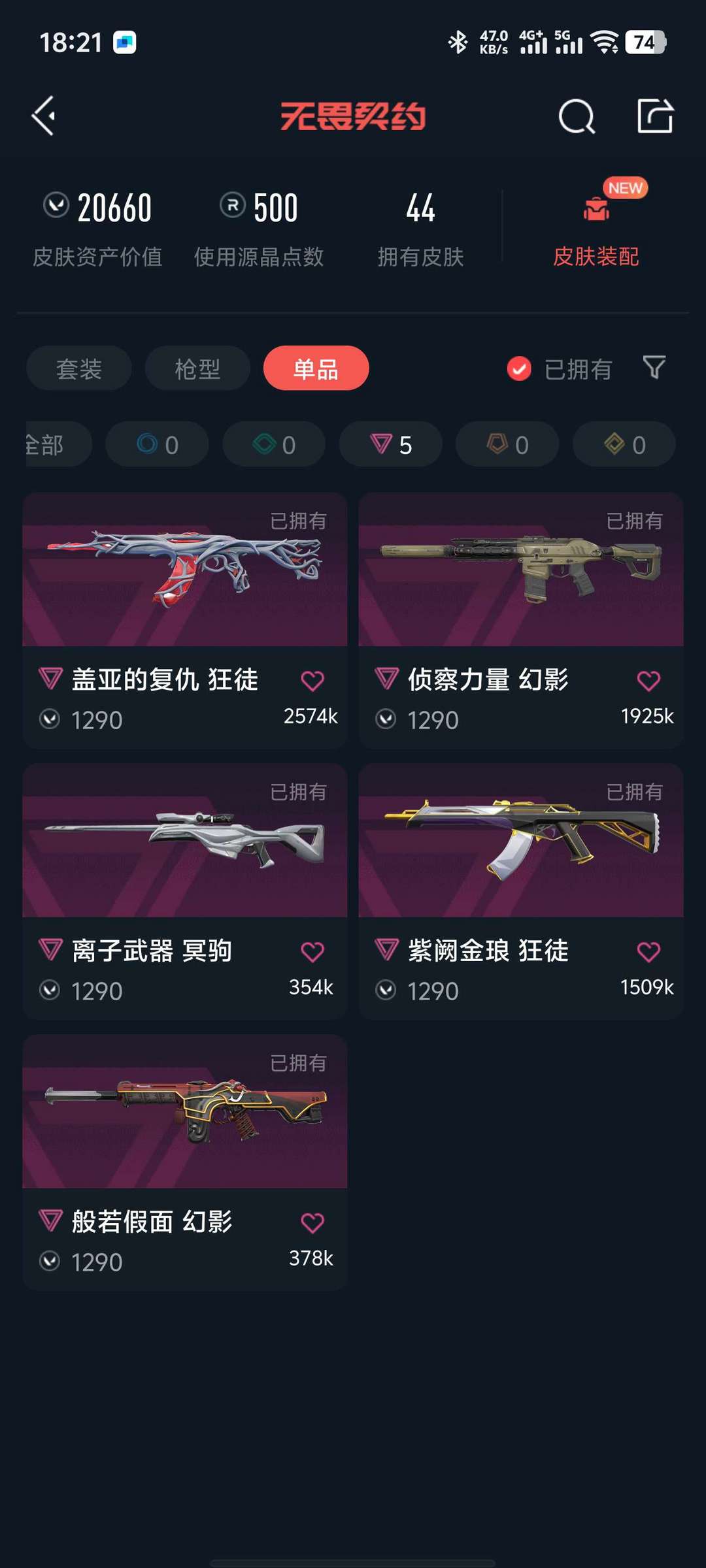Select the teal rarity filter chip

pos(273,444)
